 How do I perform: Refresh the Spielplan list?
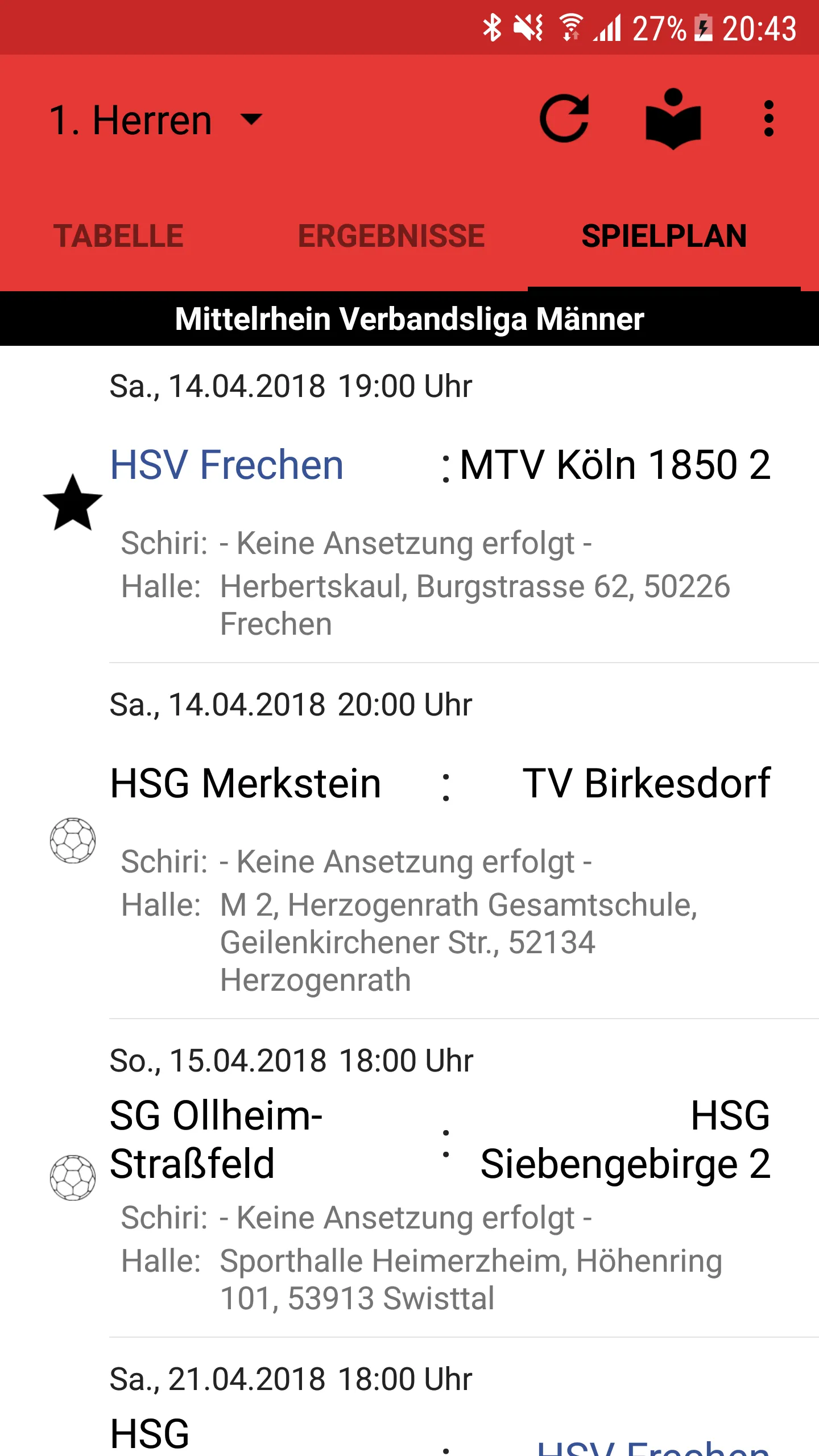[565, 119]
